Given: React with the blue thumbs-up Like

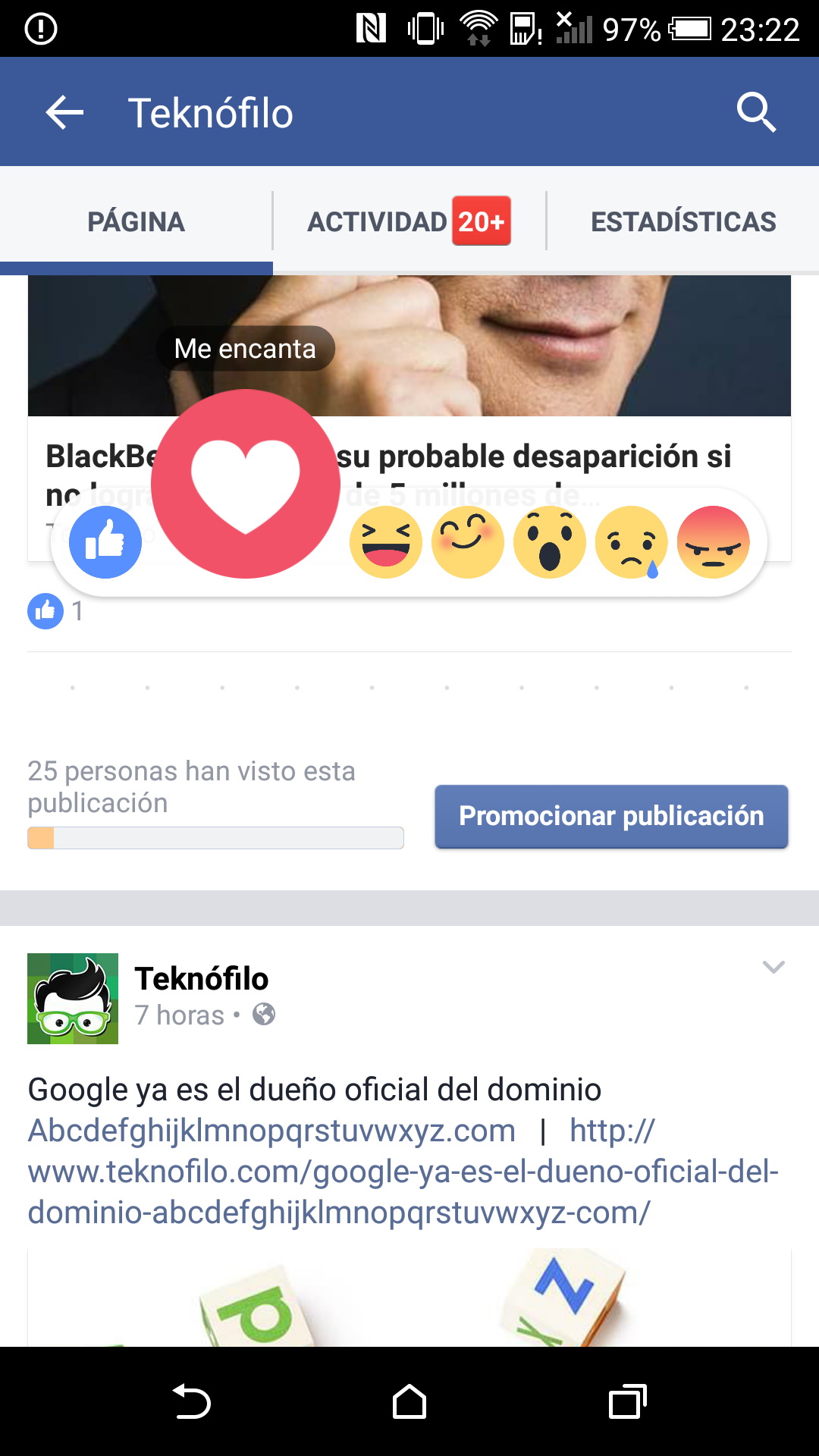Looking at the screenshot, I should (x=105, y=542).
